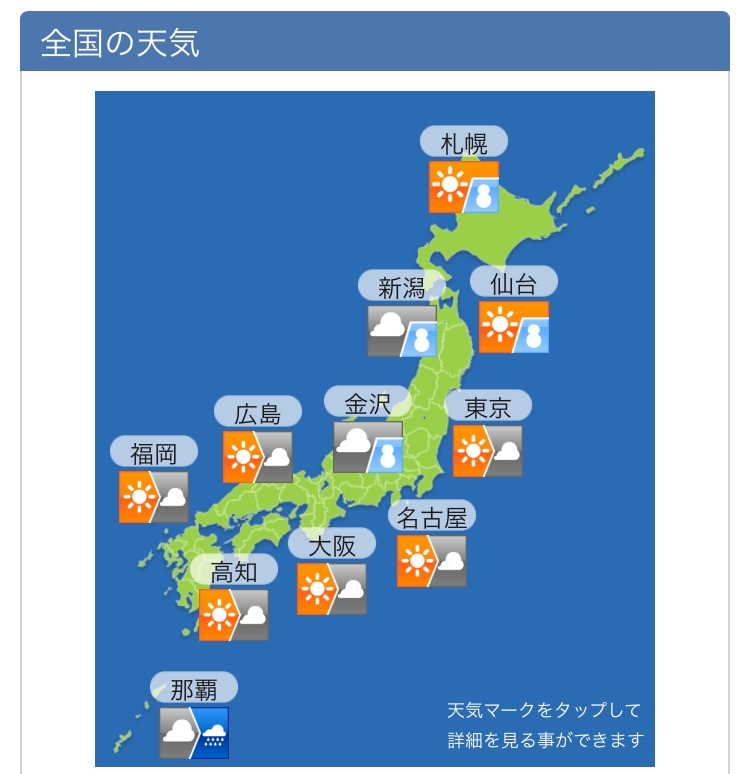The height and width of the screenshot is (774, 750).
Task: View Sendai forecast via its weather icon
Action: pyautogui.click(x=514, y=327)
